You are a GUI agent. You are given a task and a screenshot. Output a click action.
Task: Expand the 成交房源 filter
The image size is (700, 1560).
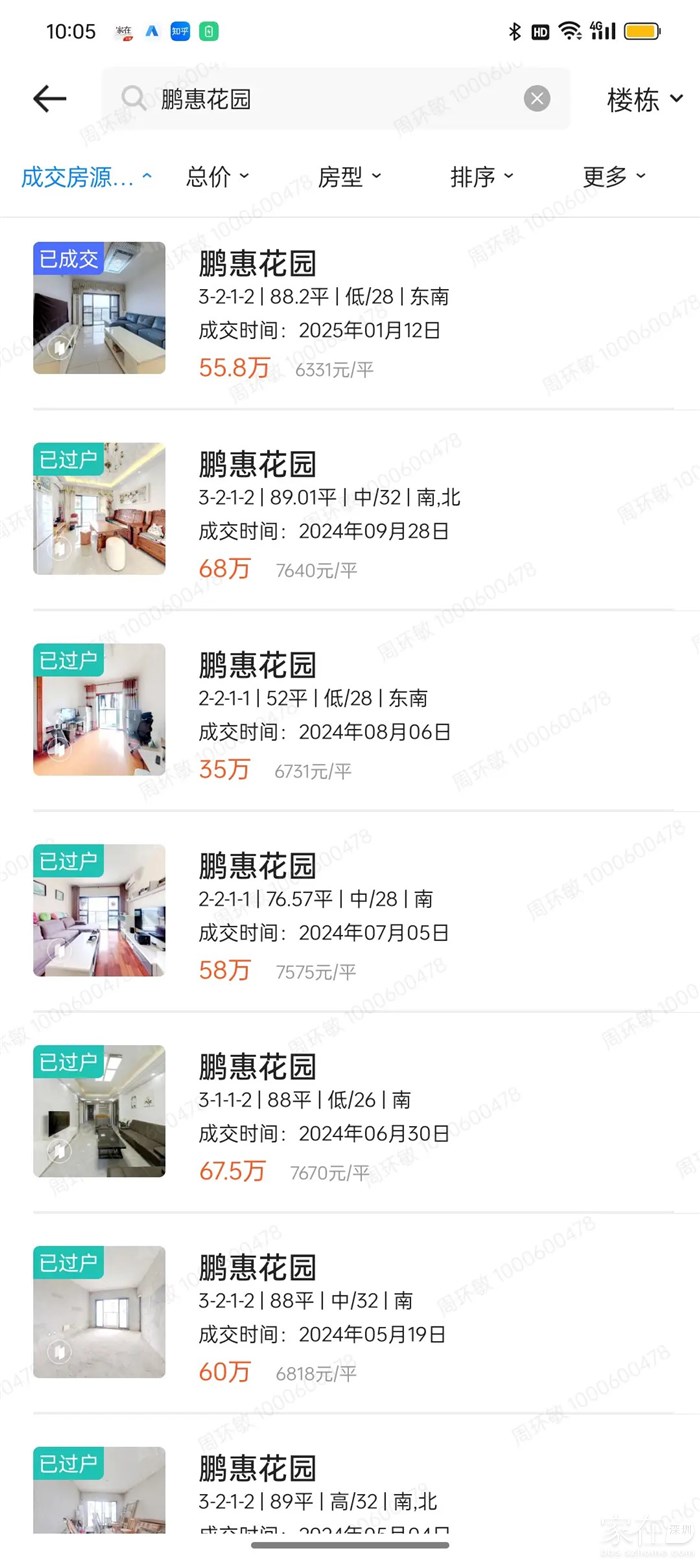pos(86,177)
